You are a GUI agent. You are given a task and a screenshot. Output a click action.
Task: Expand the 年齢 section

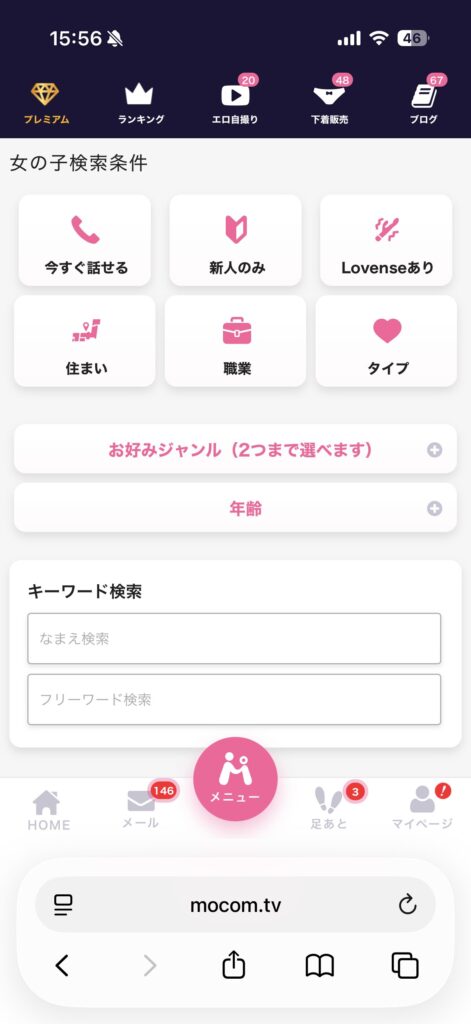coord(235,508)
